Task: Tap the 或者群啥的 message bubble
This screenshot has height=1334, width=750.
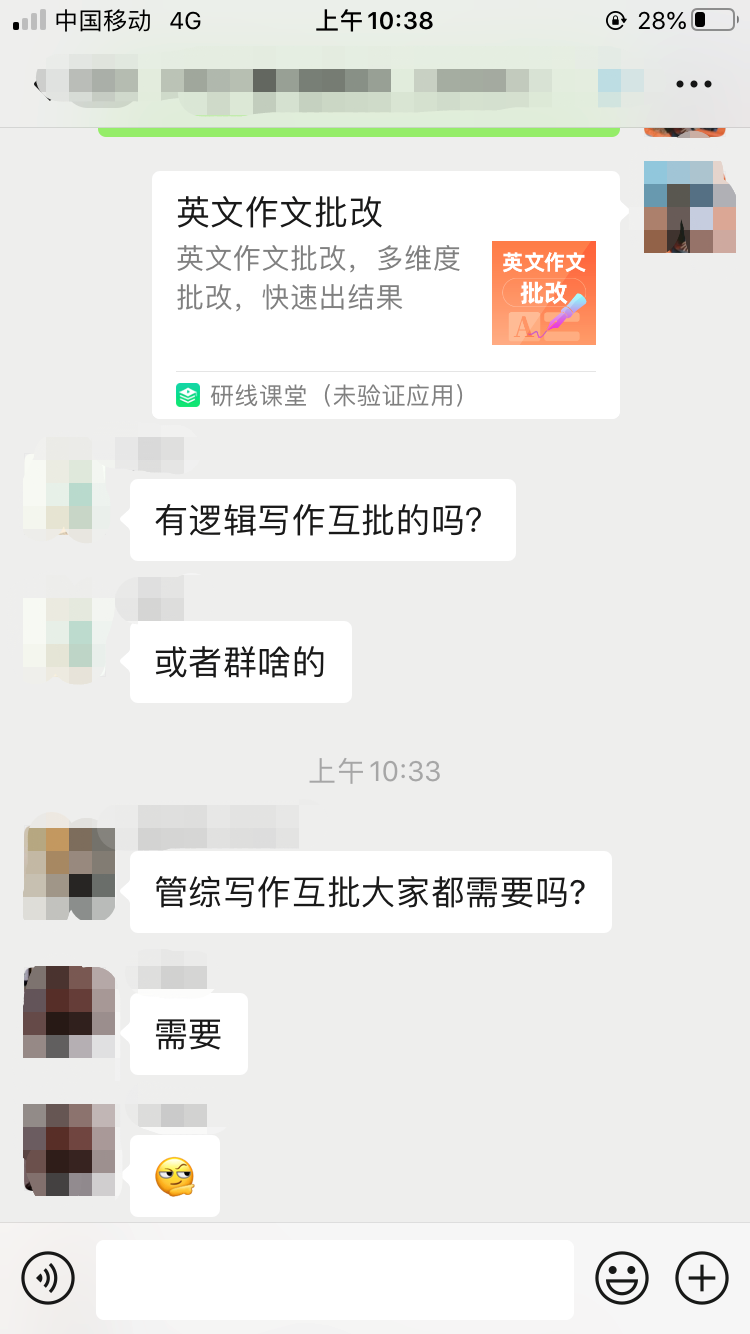Action: click(x=240, y=662)
